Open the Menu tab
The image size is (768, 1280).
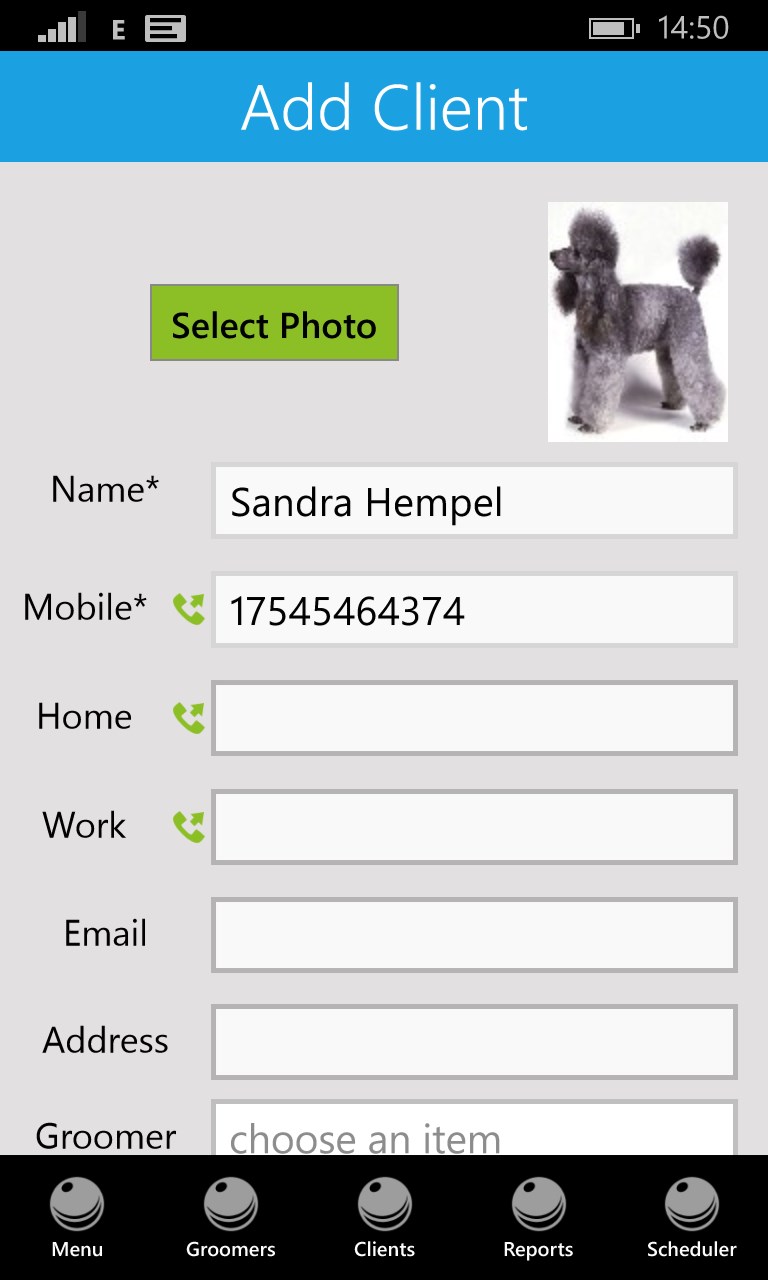tap(77, 1218)
